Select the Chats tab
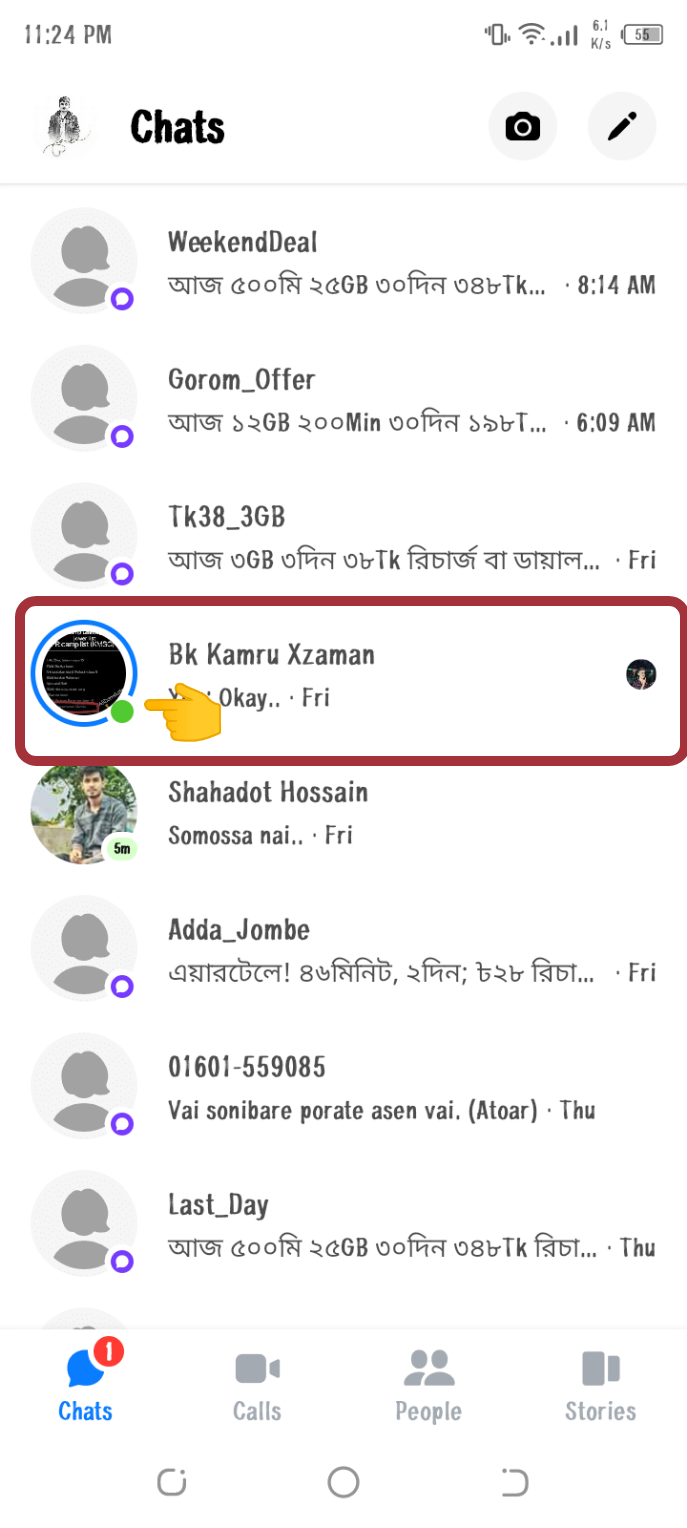Screen dimensions: 687x1528 pyautogui.click(x=85, y=1385)
